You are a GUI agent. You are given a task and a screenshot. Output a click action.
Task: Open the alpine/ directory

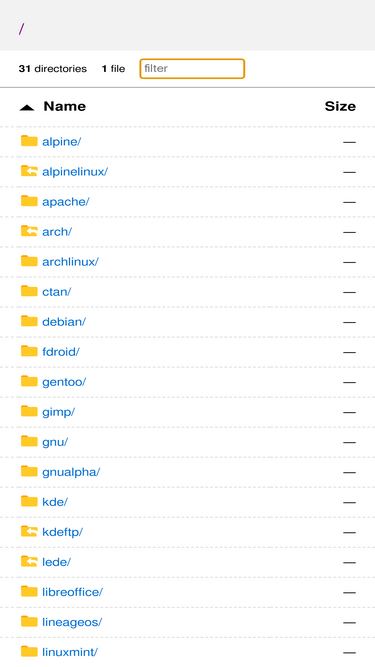(61, 142)
